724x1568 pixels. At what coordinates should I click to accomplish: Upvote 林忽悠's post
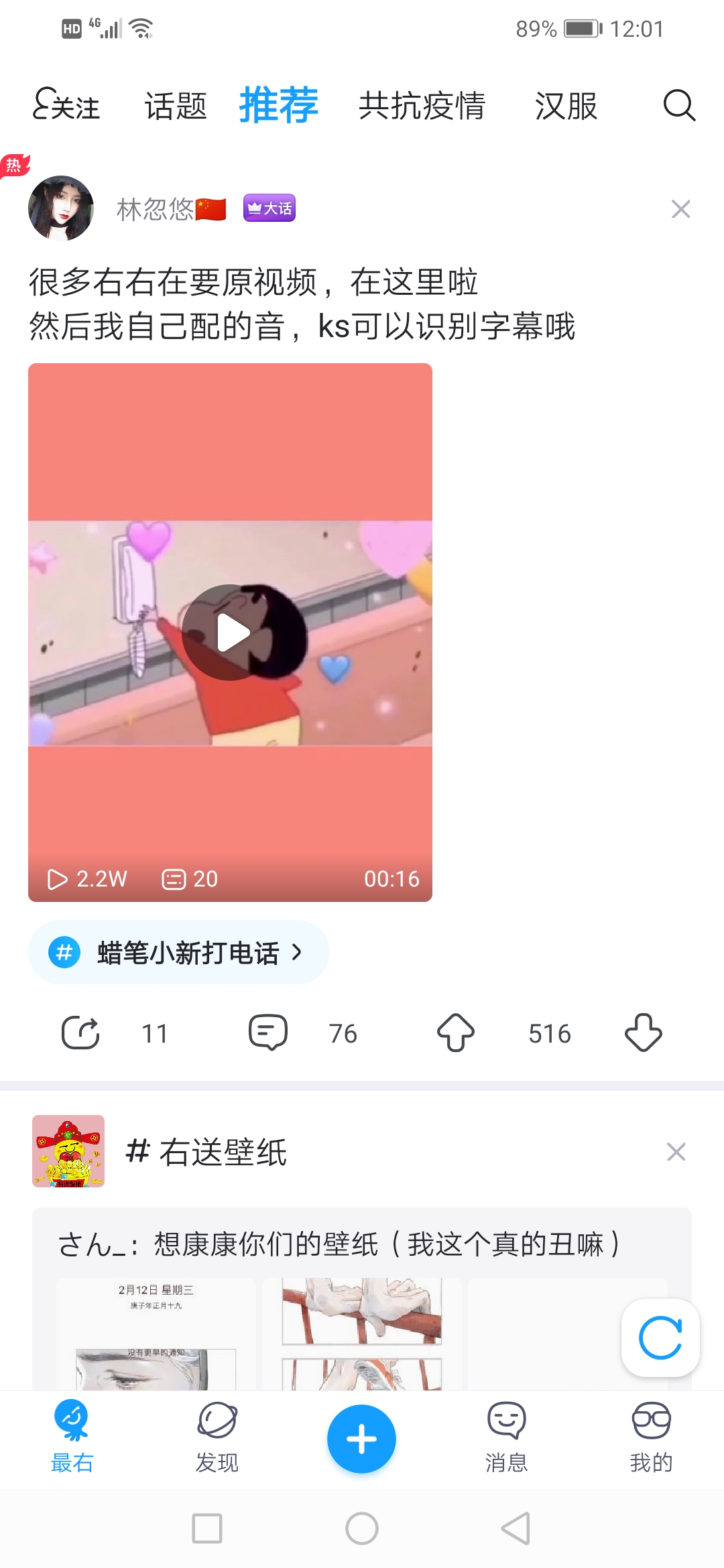tap(456, 1033)
